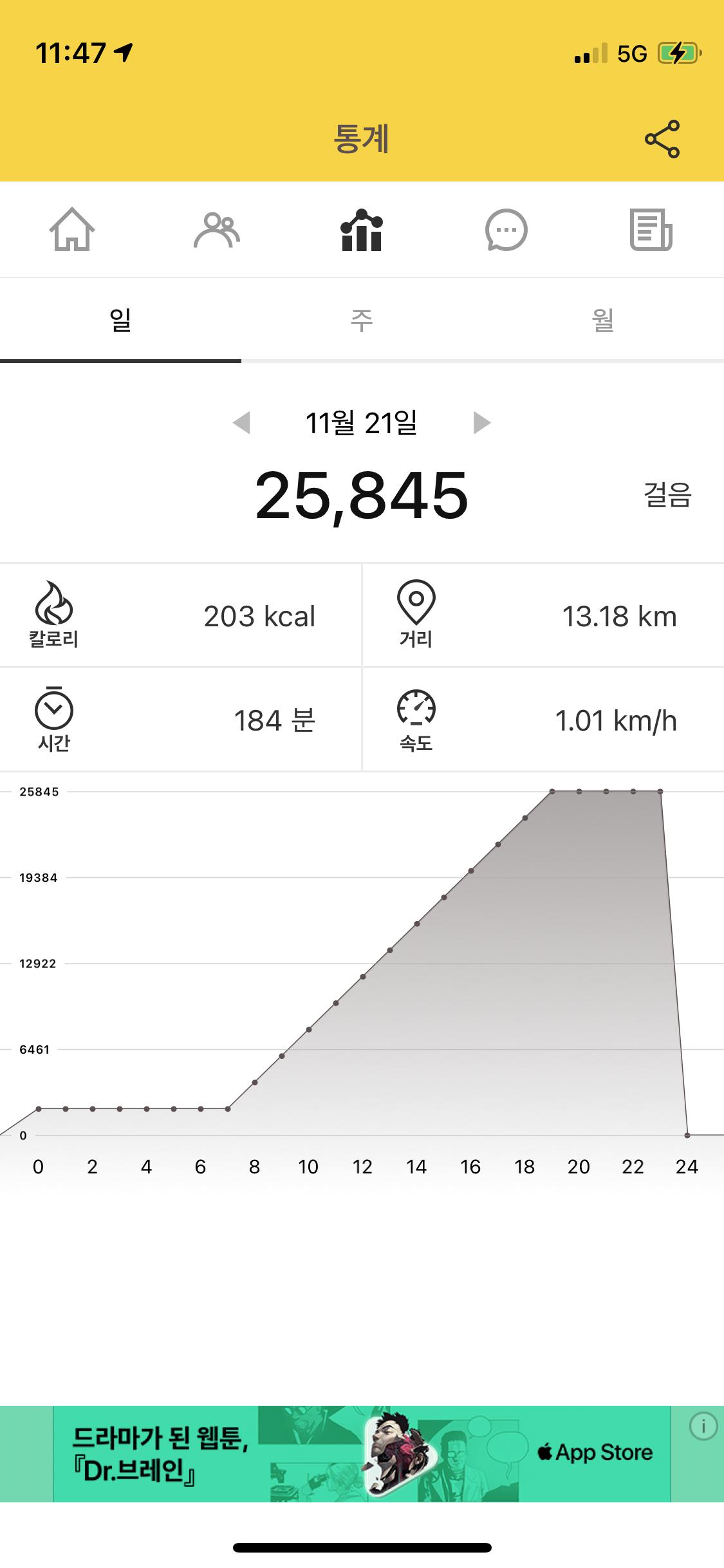The height and width of the screenshot is (1568, 724).
Task: Share the step statistics
Action: pos(662,139)
